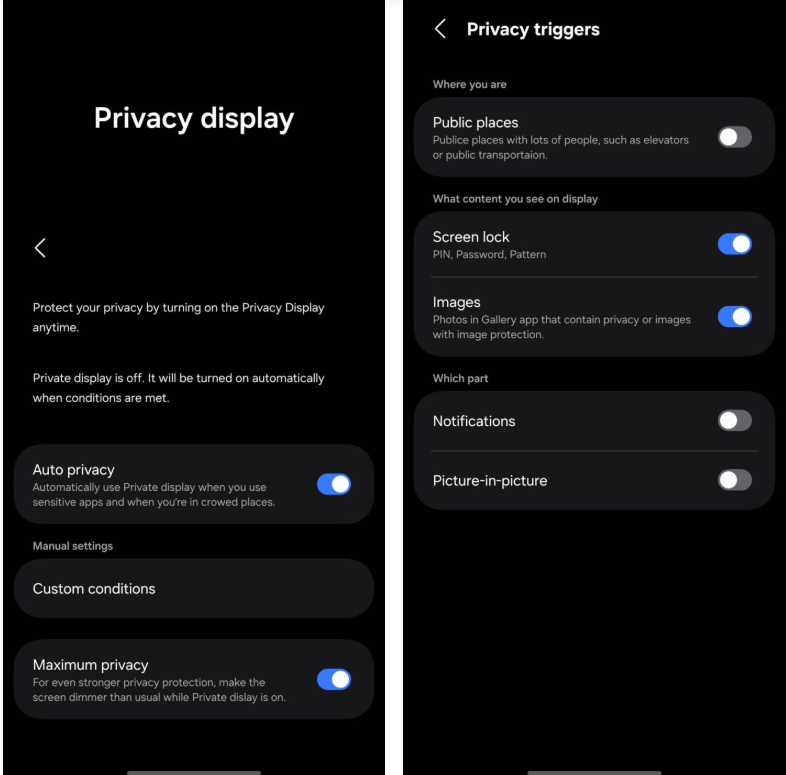Open Custom conditions
786x775 pixels.
tap(193, 589)
